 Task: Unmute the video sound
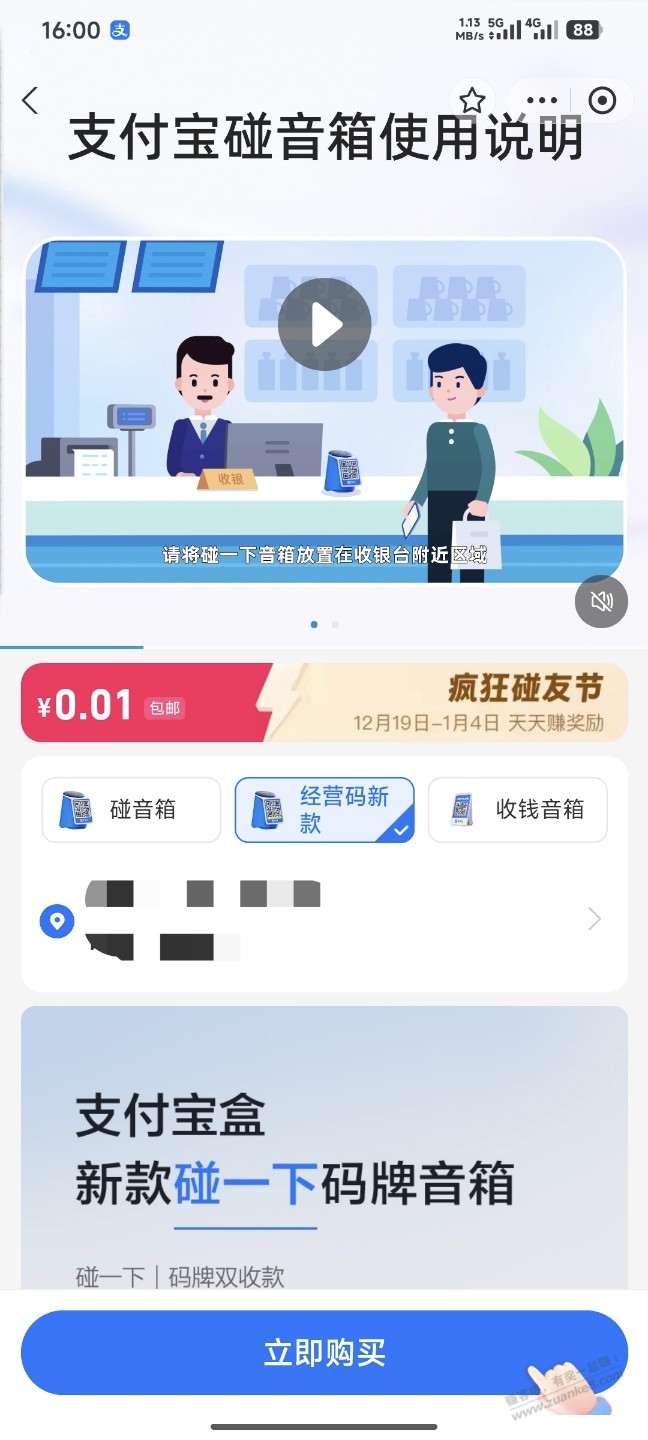(601, 601)
